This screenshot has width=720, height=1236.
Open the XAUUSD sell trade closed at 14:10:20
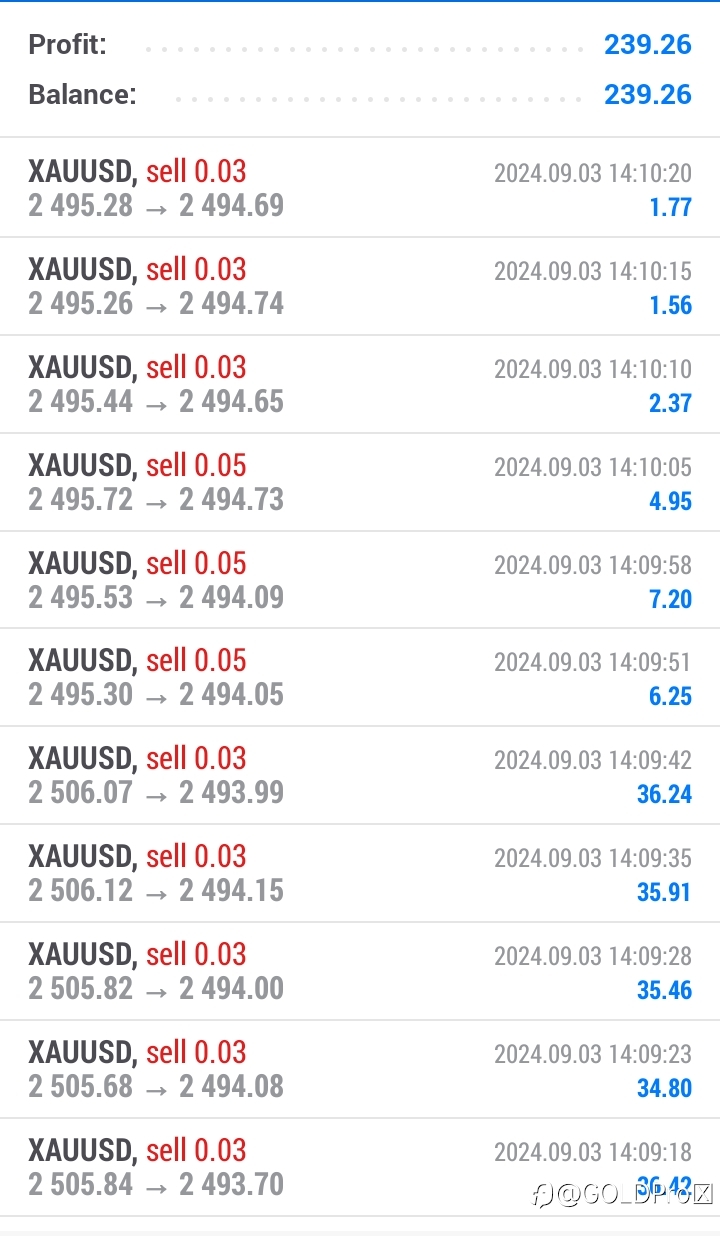(360, 188)
